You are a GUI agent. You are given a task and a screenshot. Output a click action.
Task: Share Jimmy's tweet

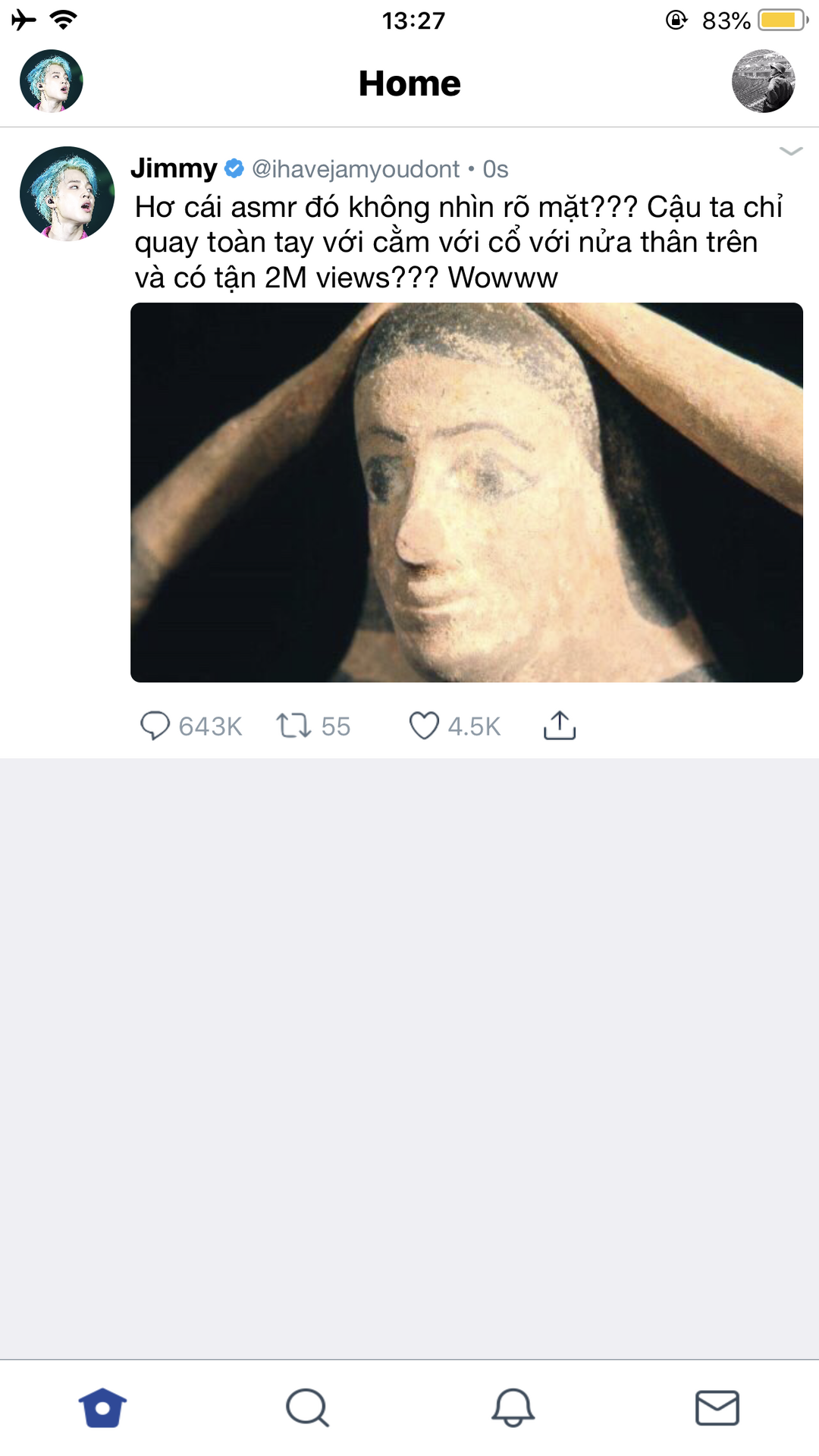point(560,725)
